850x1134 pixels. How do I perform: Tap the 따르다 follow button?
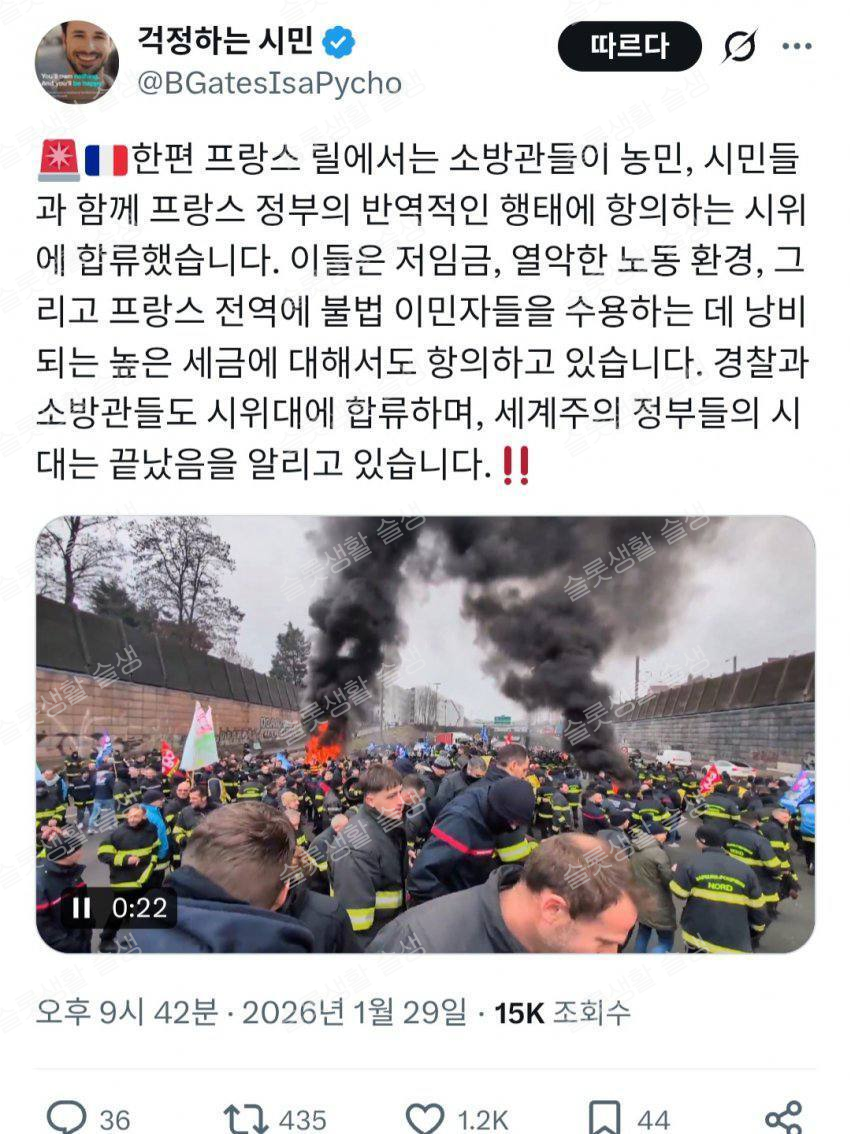click(x=629, y=46)
